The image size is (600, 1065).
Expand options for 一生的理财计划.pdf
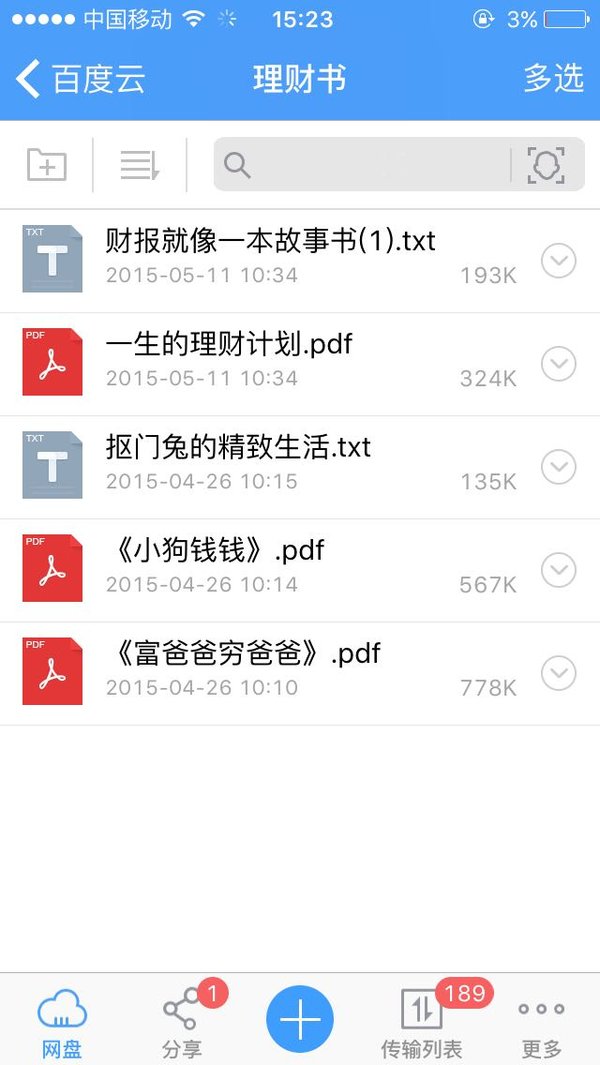pos(559,364)
